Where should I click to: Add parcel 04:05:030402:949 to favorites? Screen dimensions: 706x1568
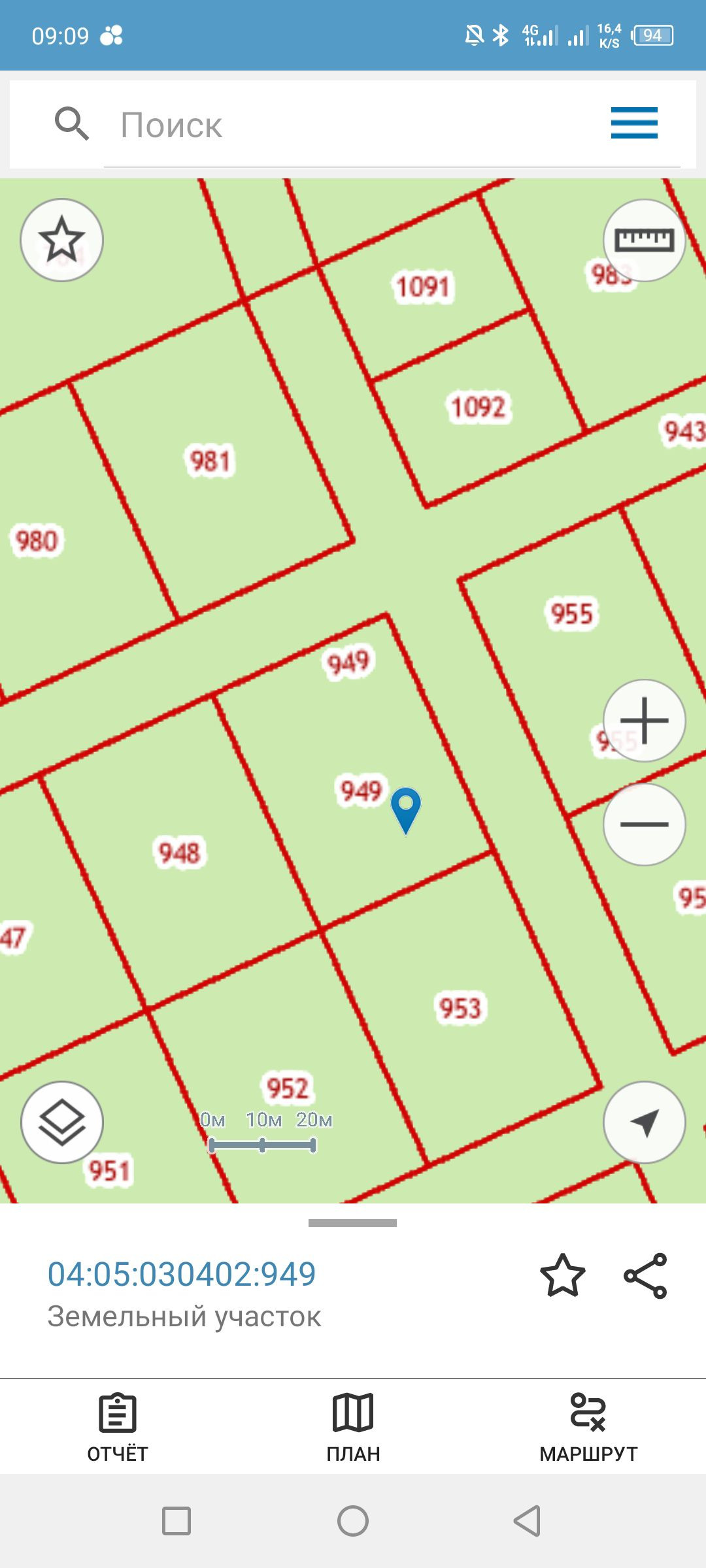[x=562, y=1275]
